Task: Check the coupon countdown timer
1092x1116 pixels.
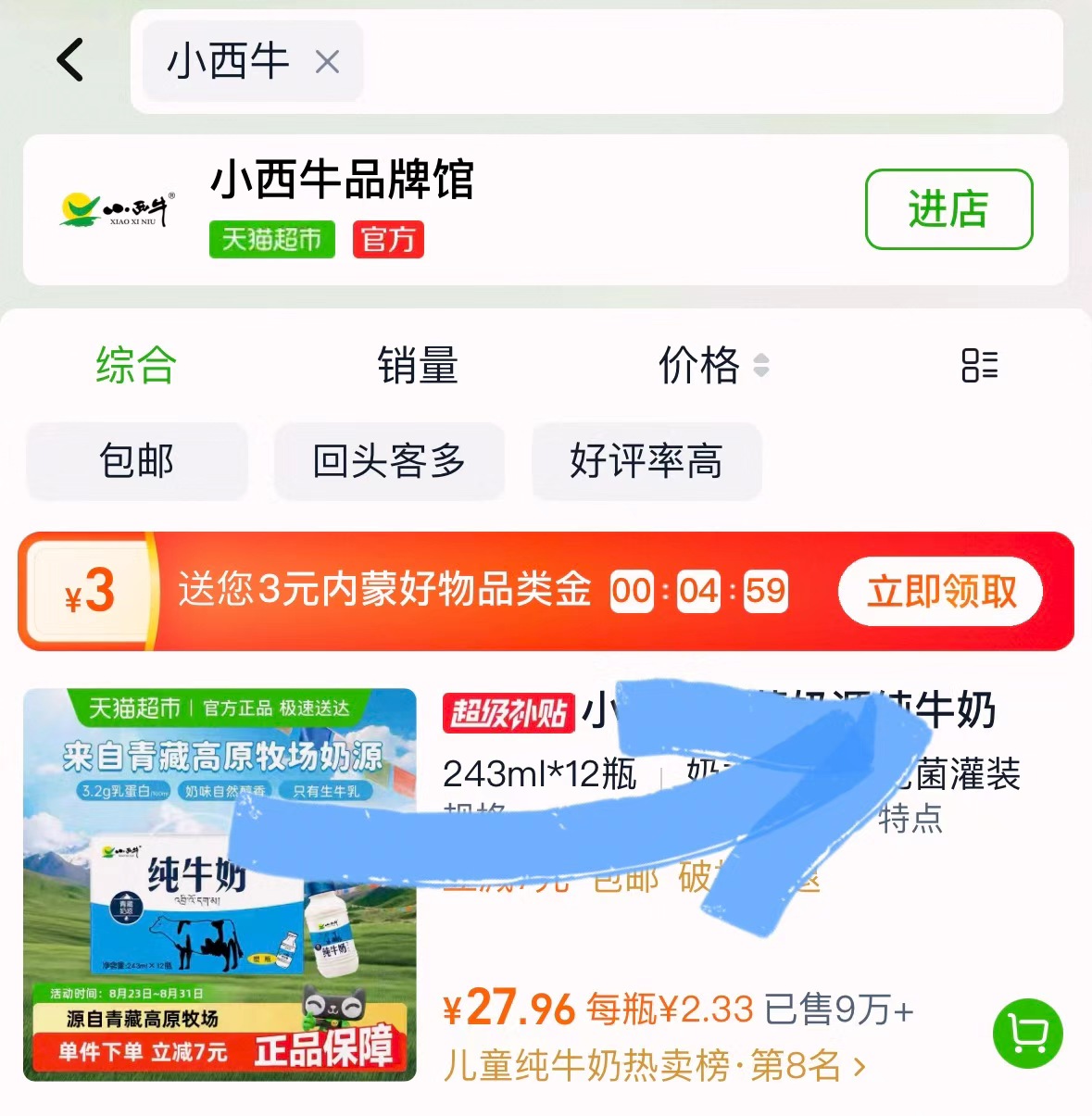Action: 697,590
